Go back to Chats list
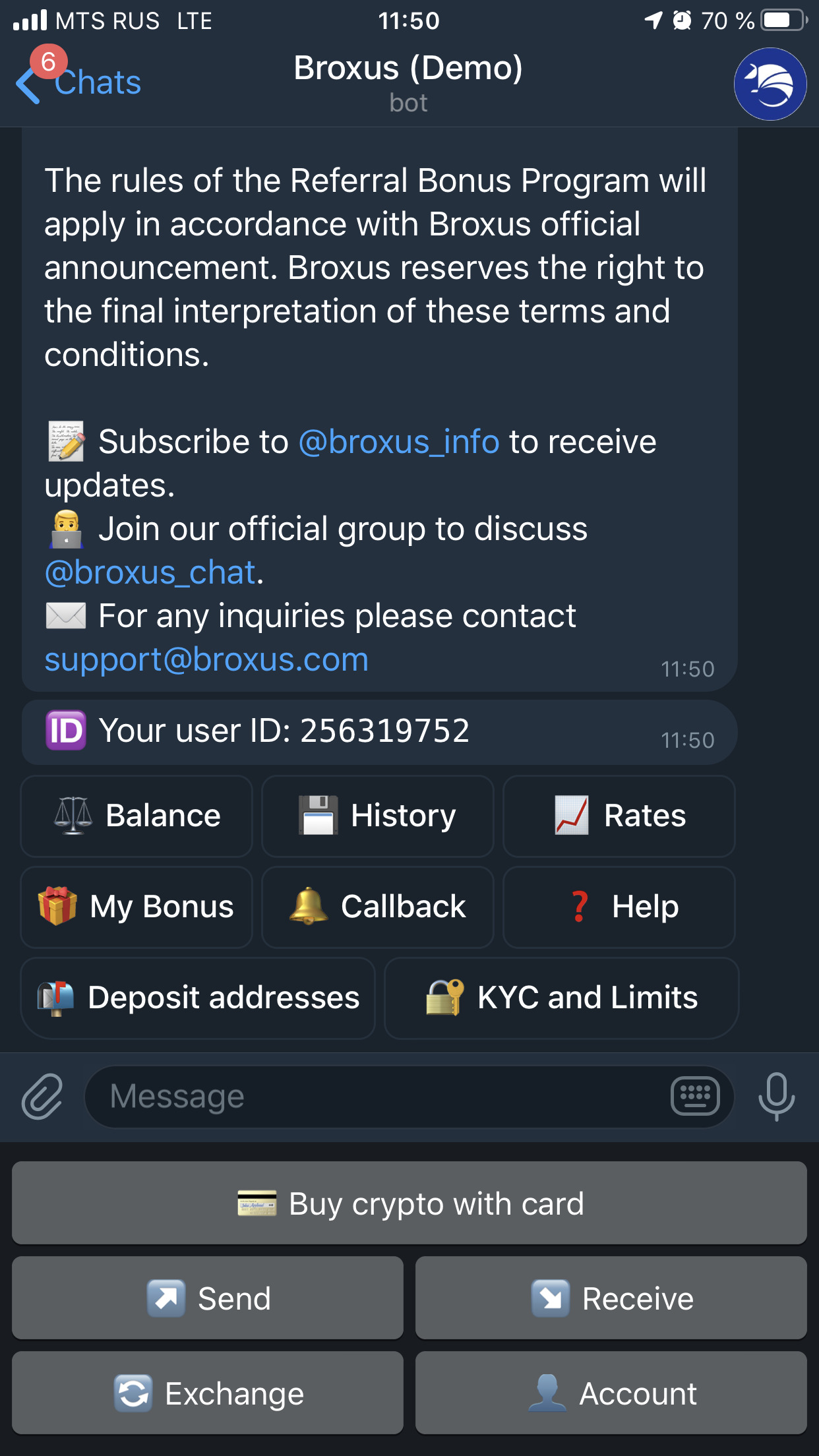The width and height of the screenshot is (819, 1456). pos(78,83)
